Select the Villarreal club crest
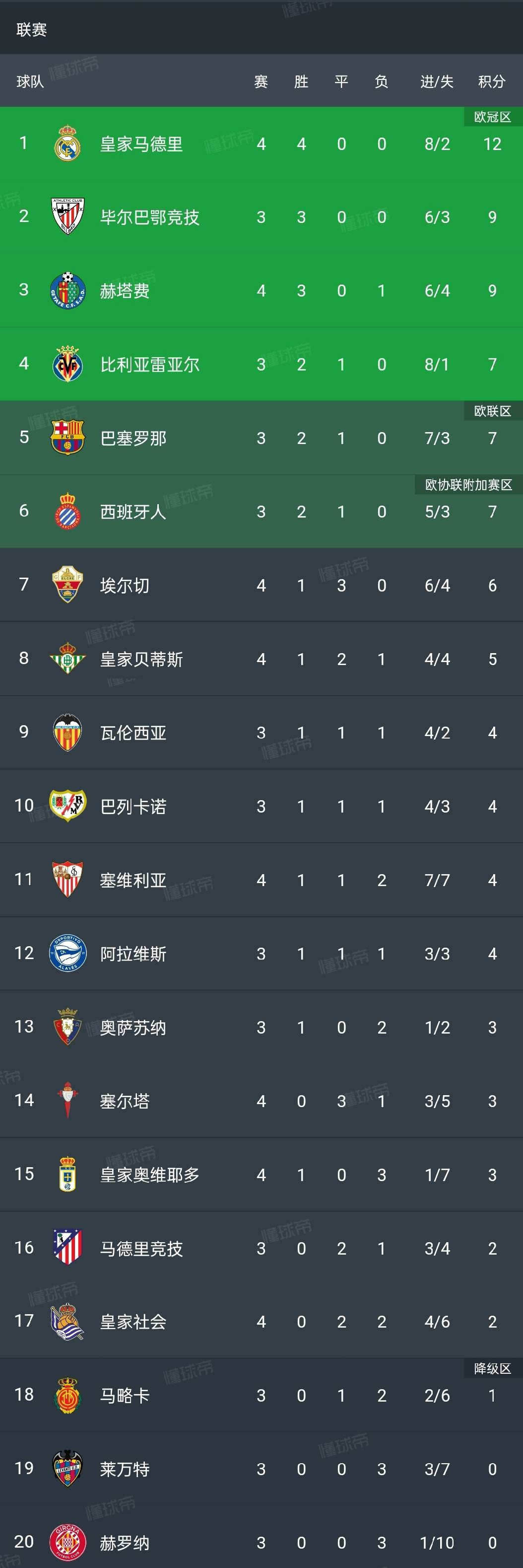Image resolution: width=523 pixels, height=1568 pixels. (68, 364)
